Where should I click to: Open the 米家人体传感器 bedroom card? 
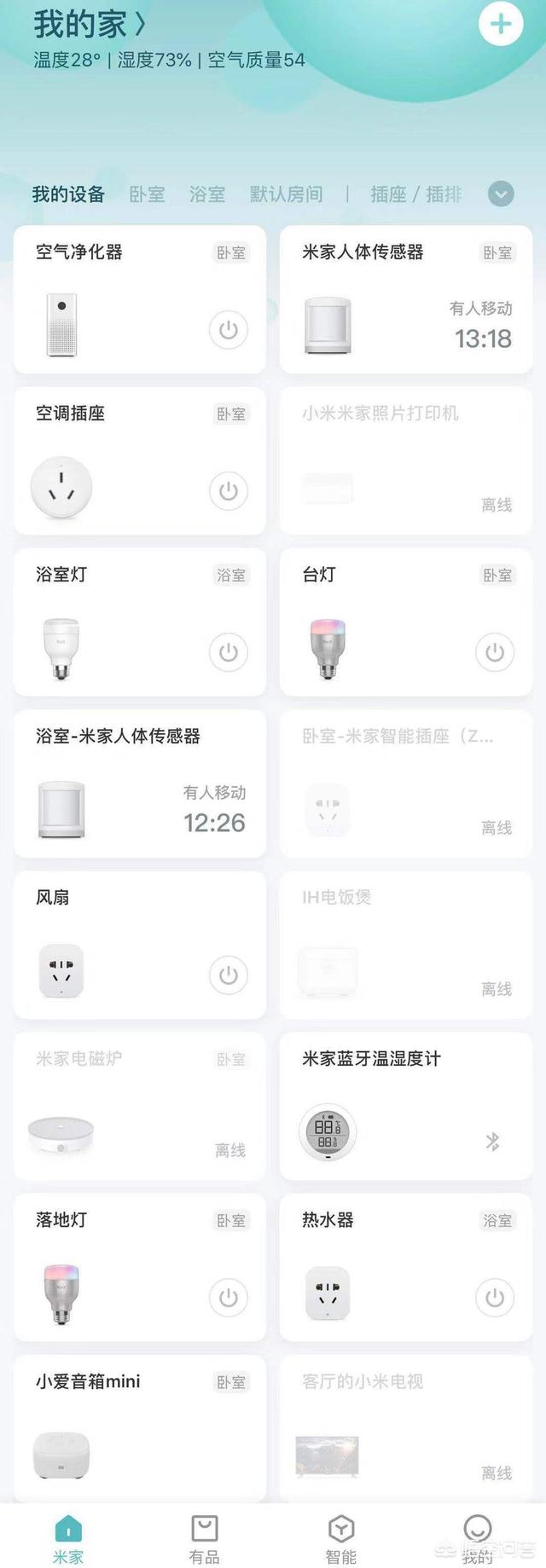point(406,299)
